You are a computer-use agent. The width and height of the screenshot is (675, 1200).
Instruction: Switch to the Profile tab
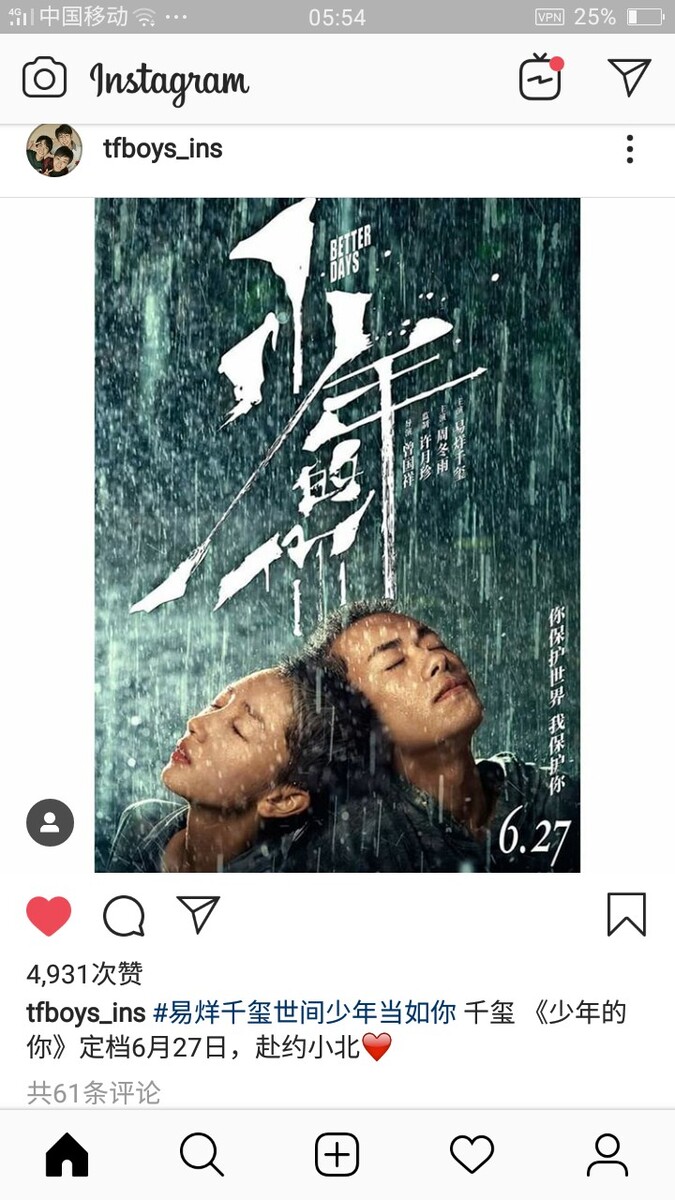607,1156
